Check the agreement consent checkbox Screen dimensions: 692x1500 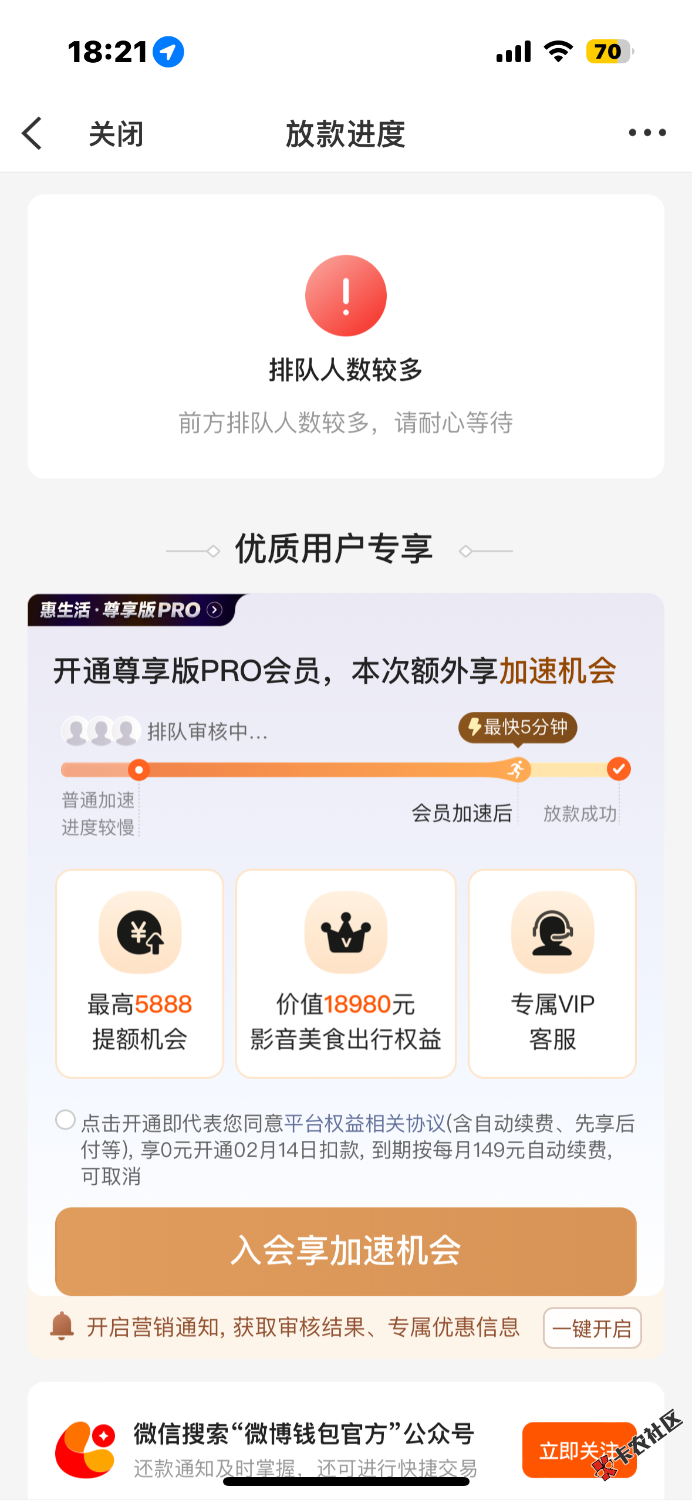pos(66,1120)
